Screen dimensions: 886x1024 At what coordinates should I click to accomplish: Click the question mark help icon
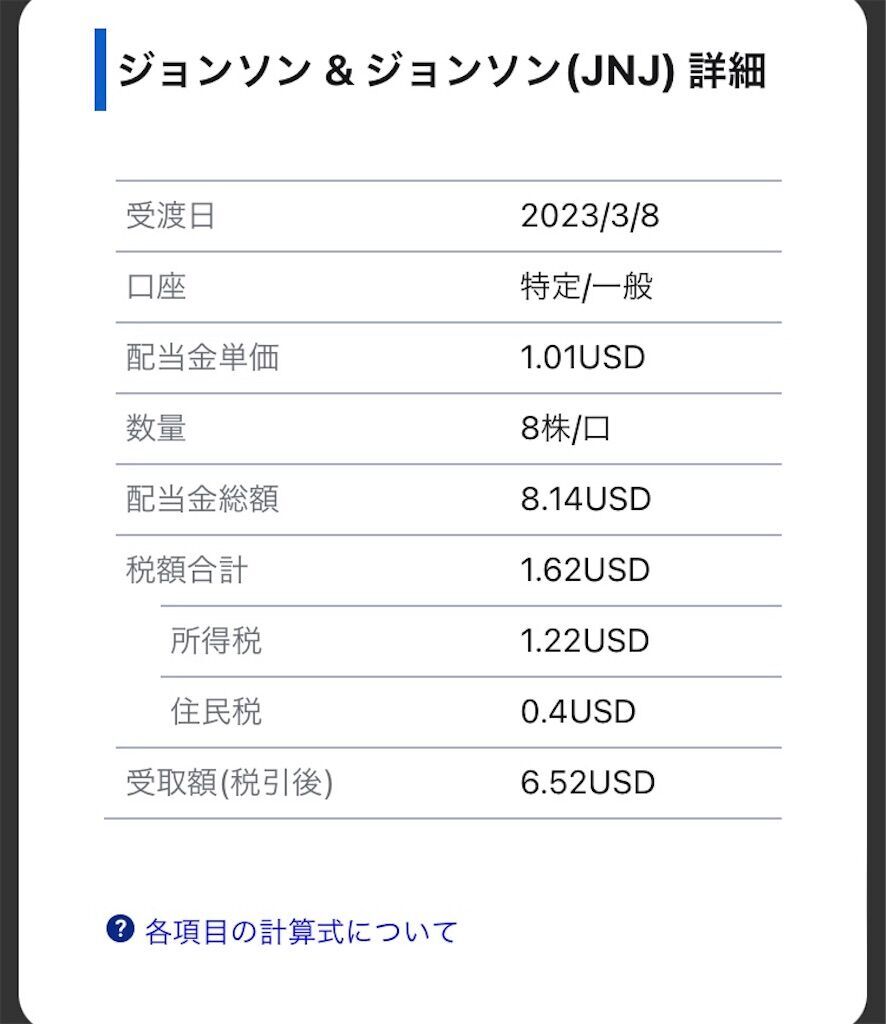[x=118, y=931]
